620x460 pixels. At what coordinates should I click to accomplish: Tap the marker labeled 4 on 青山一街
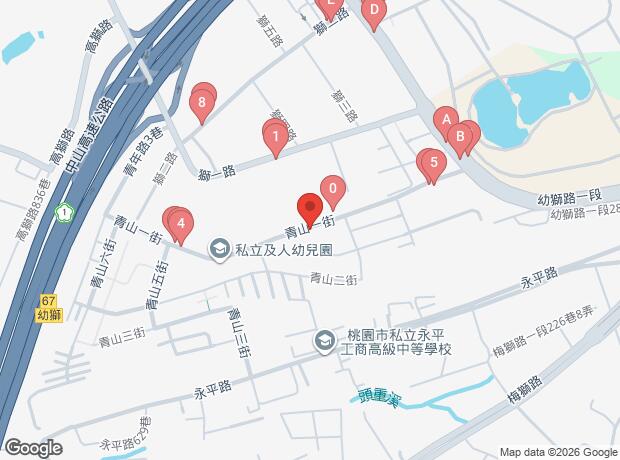180,225
